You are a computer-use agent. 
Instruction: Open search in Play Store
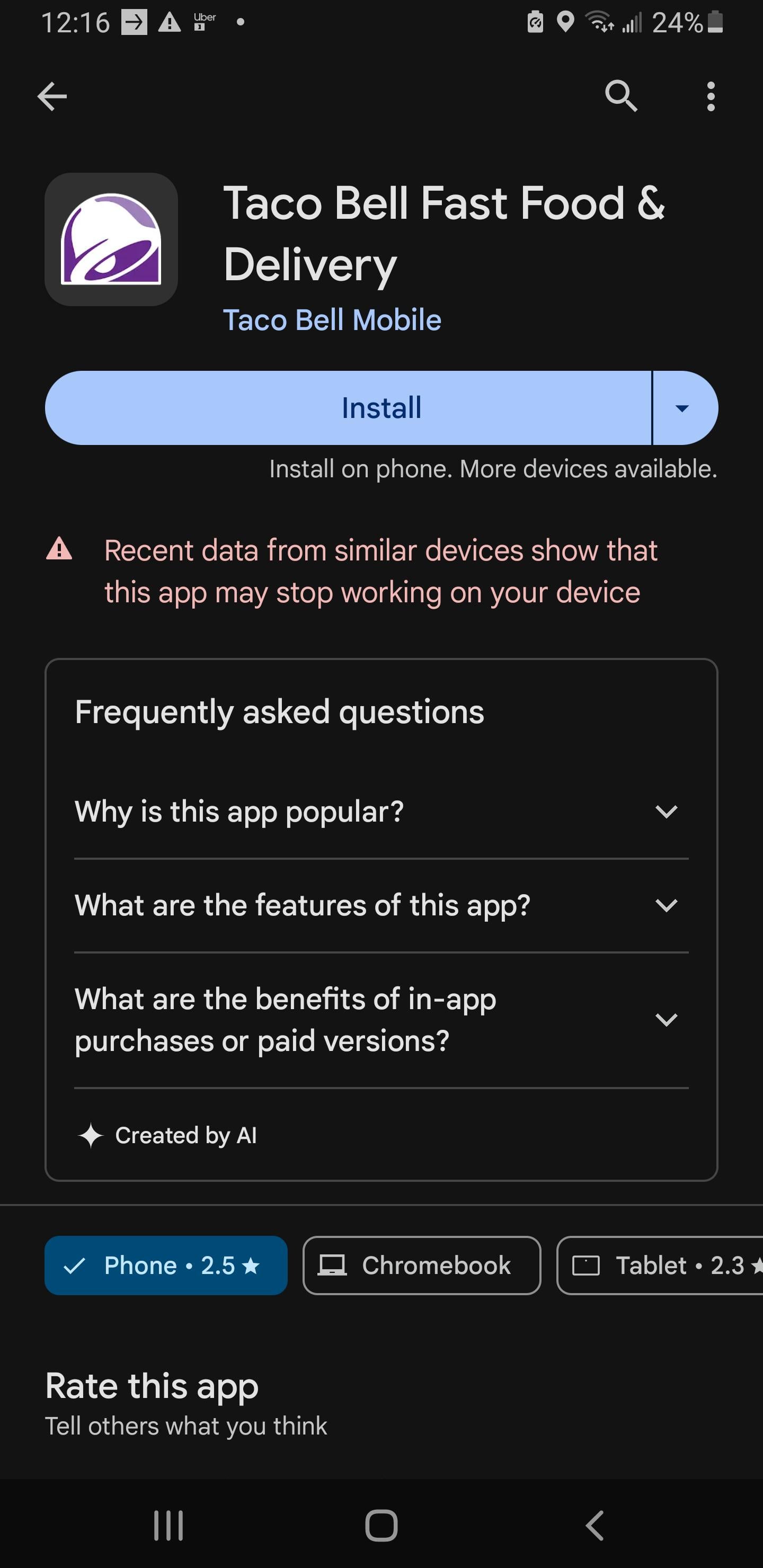pyautogui.click(x=620, y=96)
